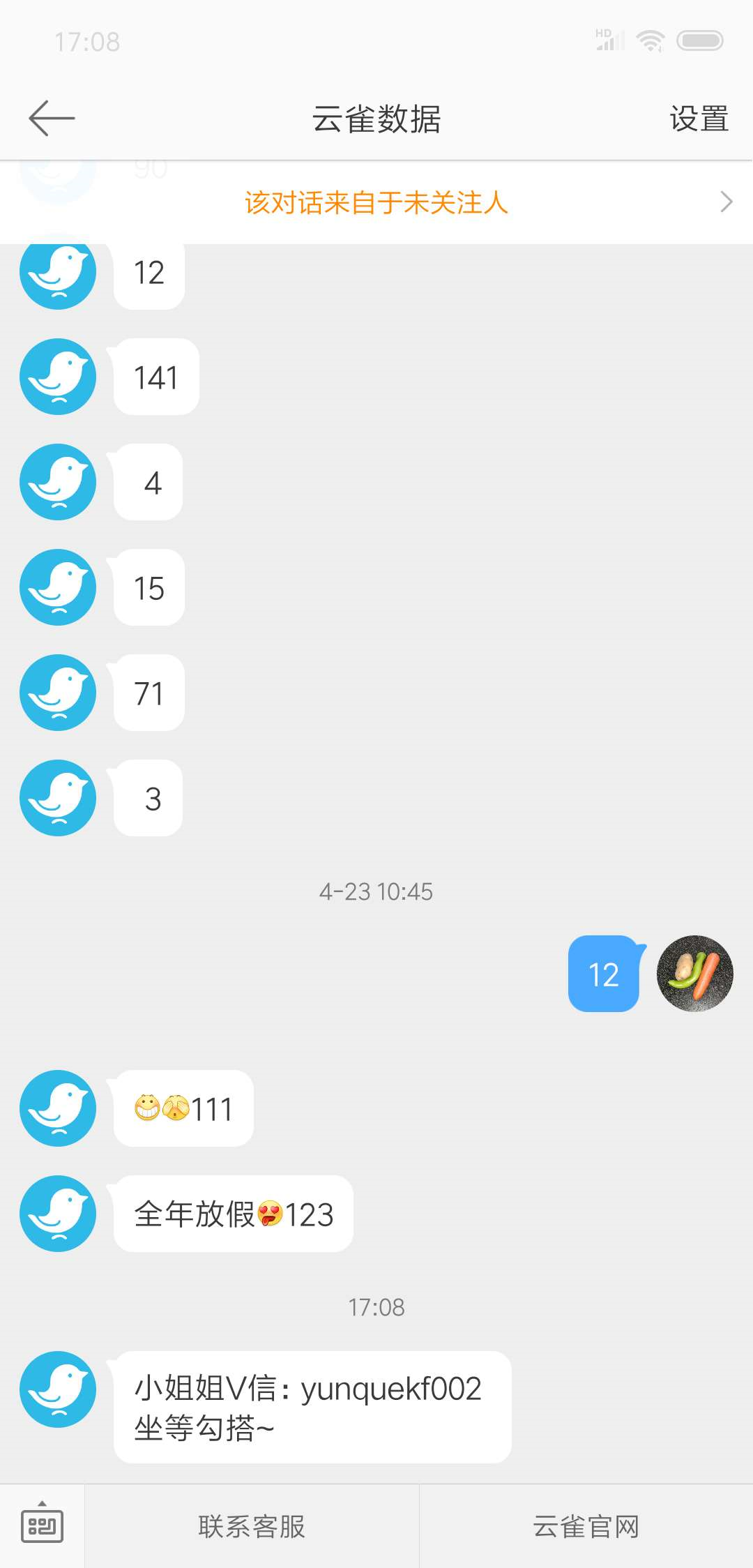Tap the bird avatar beside the yunquekf002 message
Screen dimensions: 753x1568
tap(58, 1389)
